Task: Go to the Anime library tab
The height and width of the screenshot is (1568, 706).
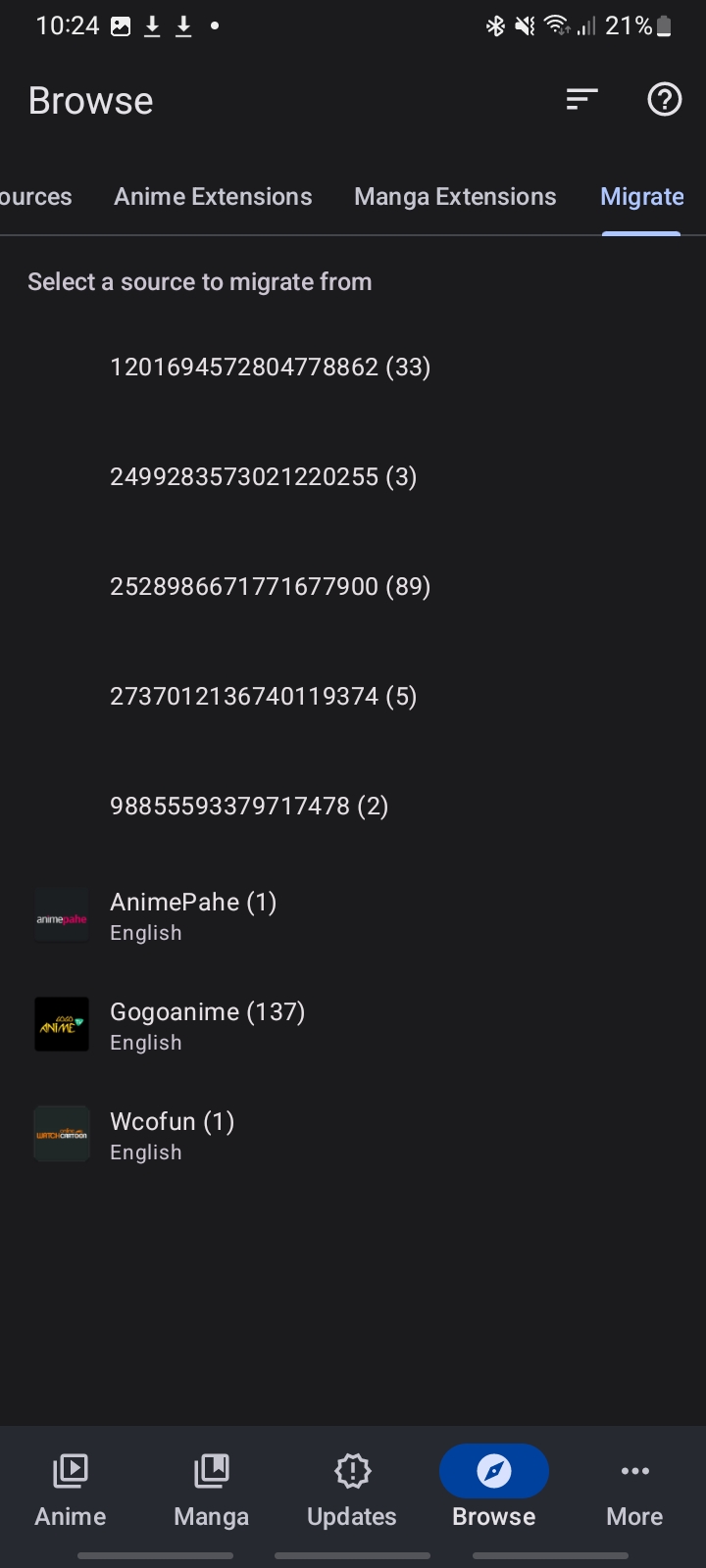Action: [x=71, y=1490]
